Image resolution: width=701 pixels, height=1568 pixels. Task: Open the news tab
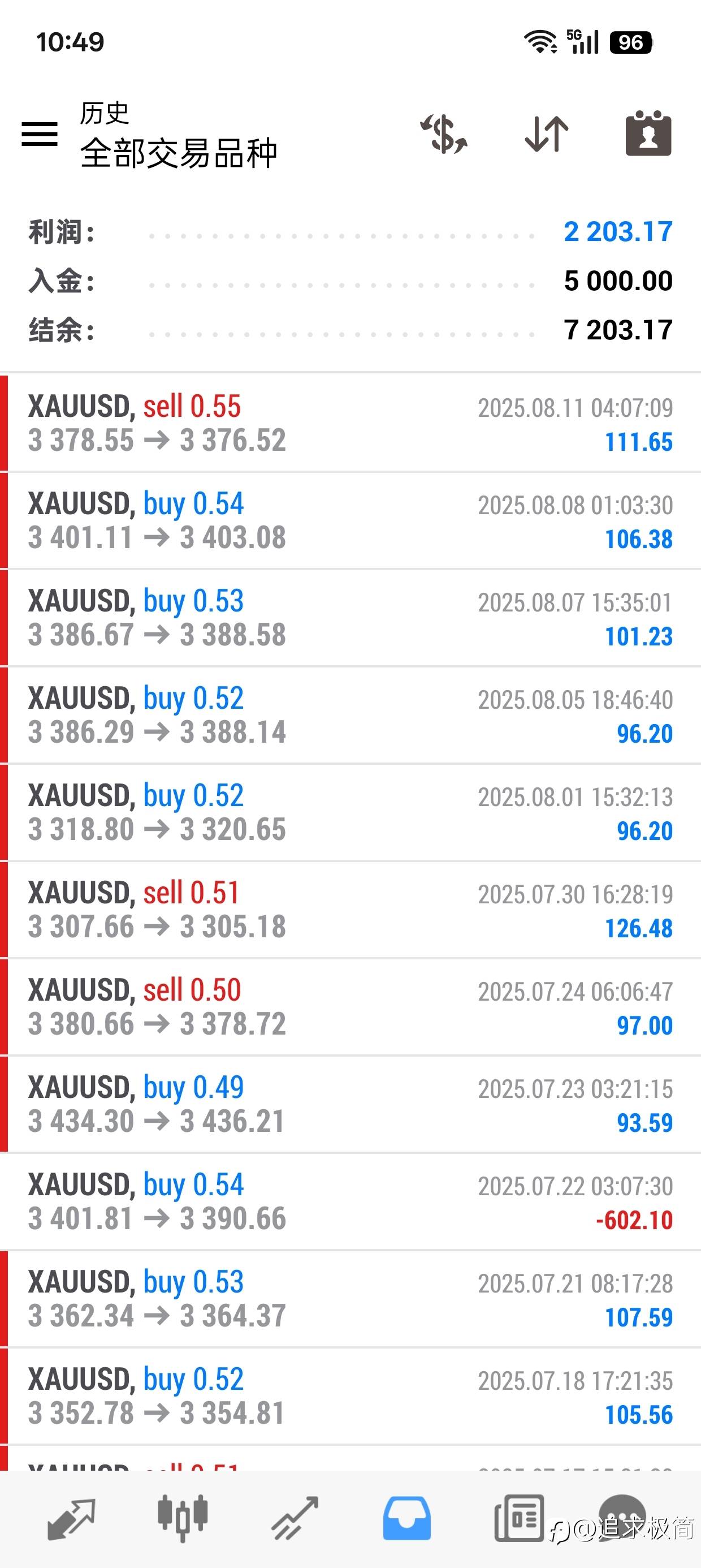[518, 1518]
